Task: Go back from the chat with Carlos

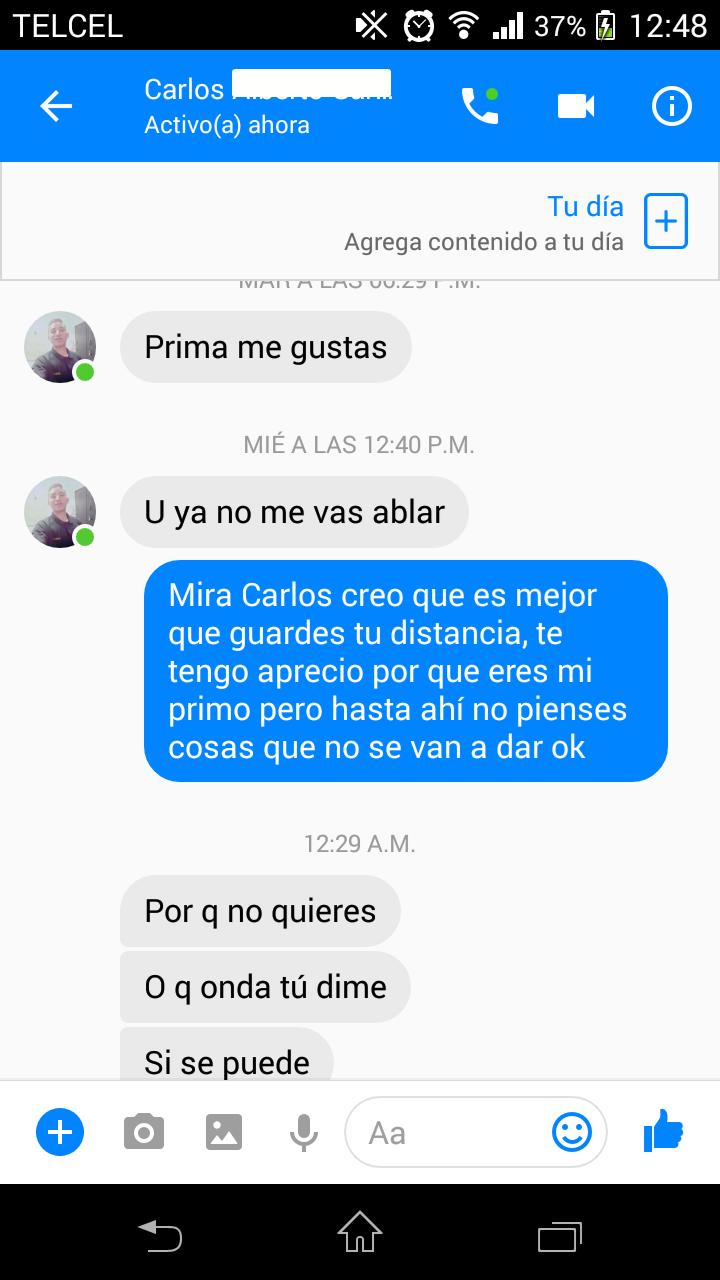Action: pyautogui.click(x=56, y=106)
